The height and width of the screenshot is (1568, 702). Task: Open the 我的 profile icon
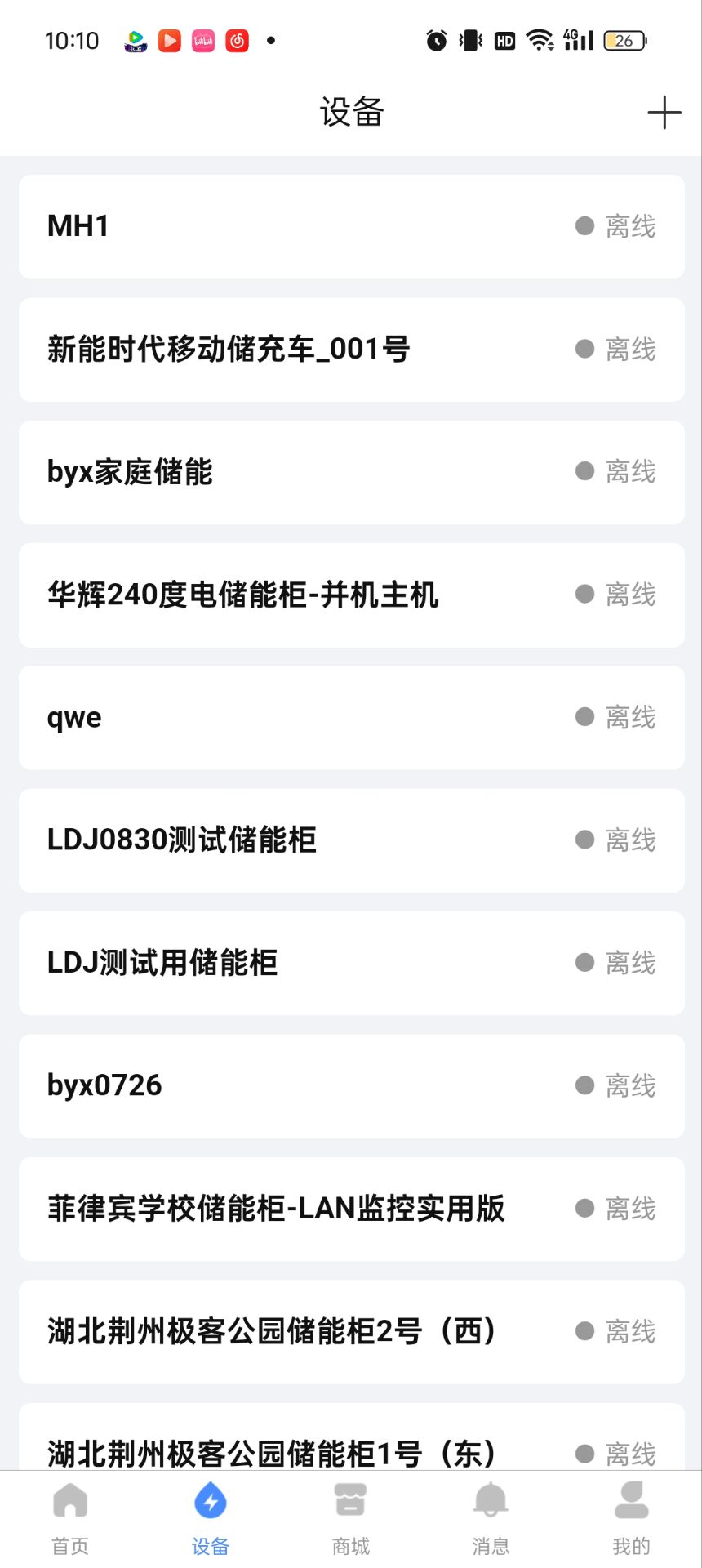pyautogui.click(x=631, y=1501)
